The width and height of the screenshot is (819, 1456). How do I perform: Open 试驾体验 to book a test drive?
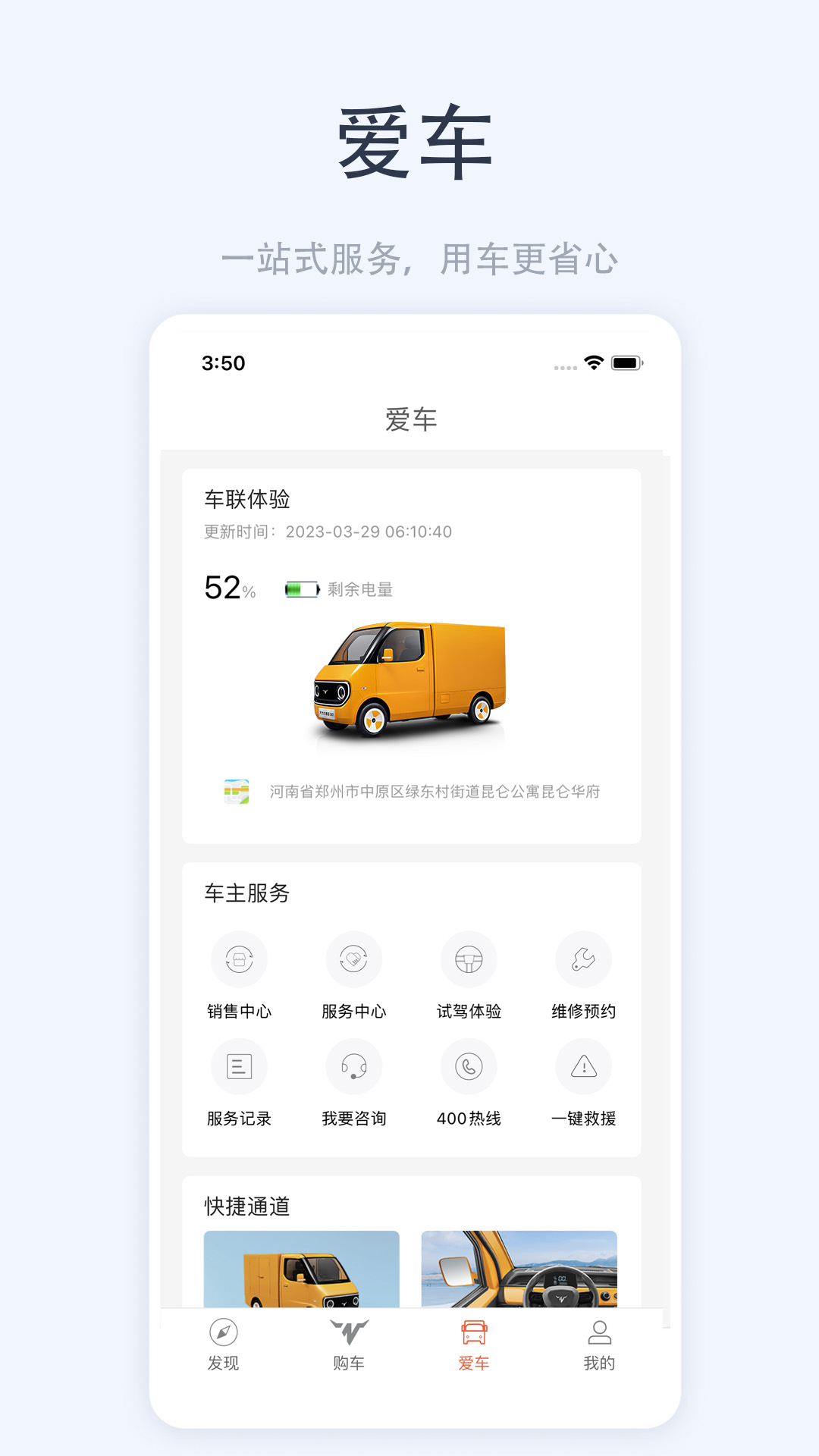pyautogui.click(x=469, y=959)
